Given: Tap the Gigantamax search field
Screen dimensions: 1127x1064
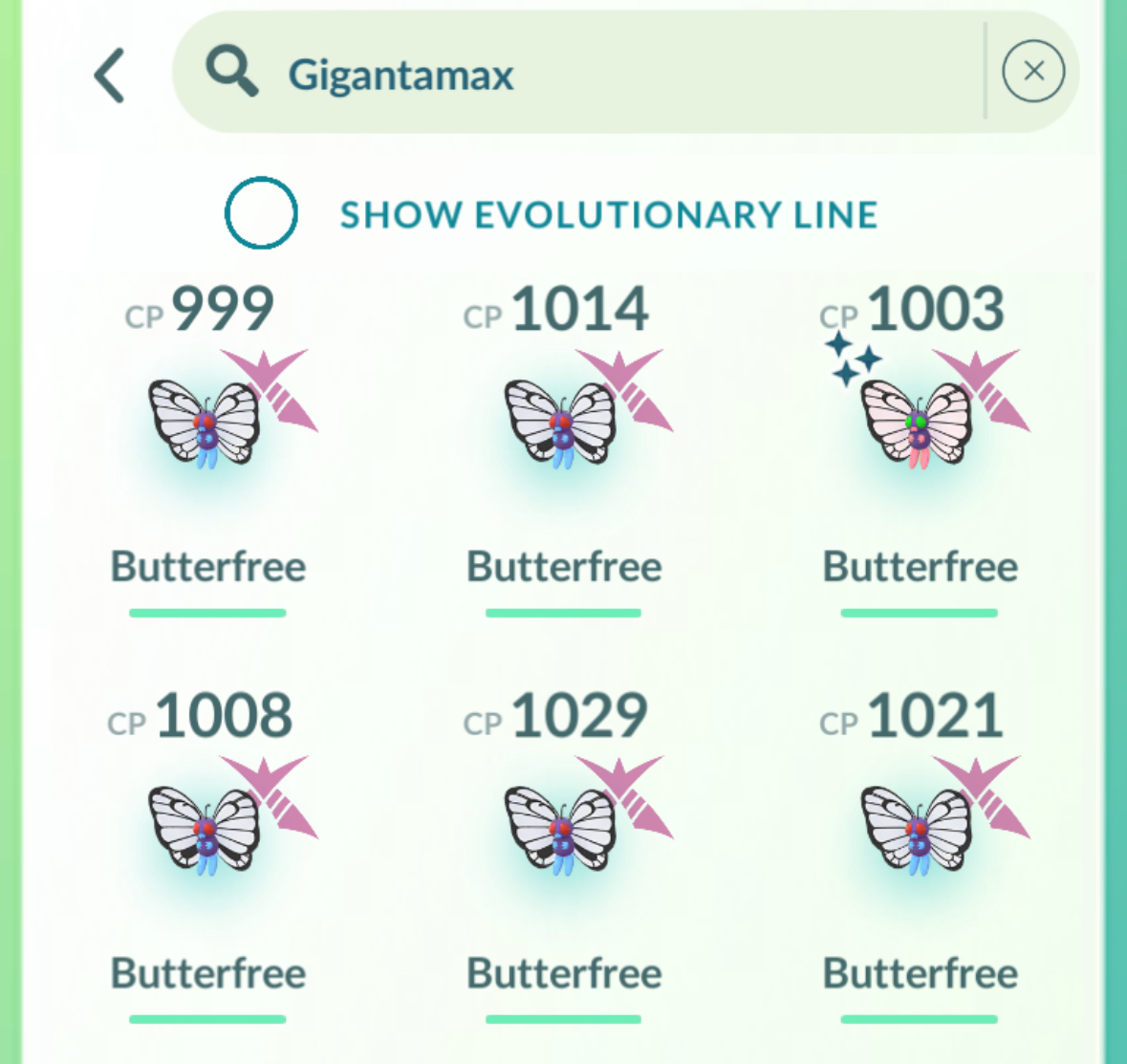Looking at the screenshot, I should [574, 74].
